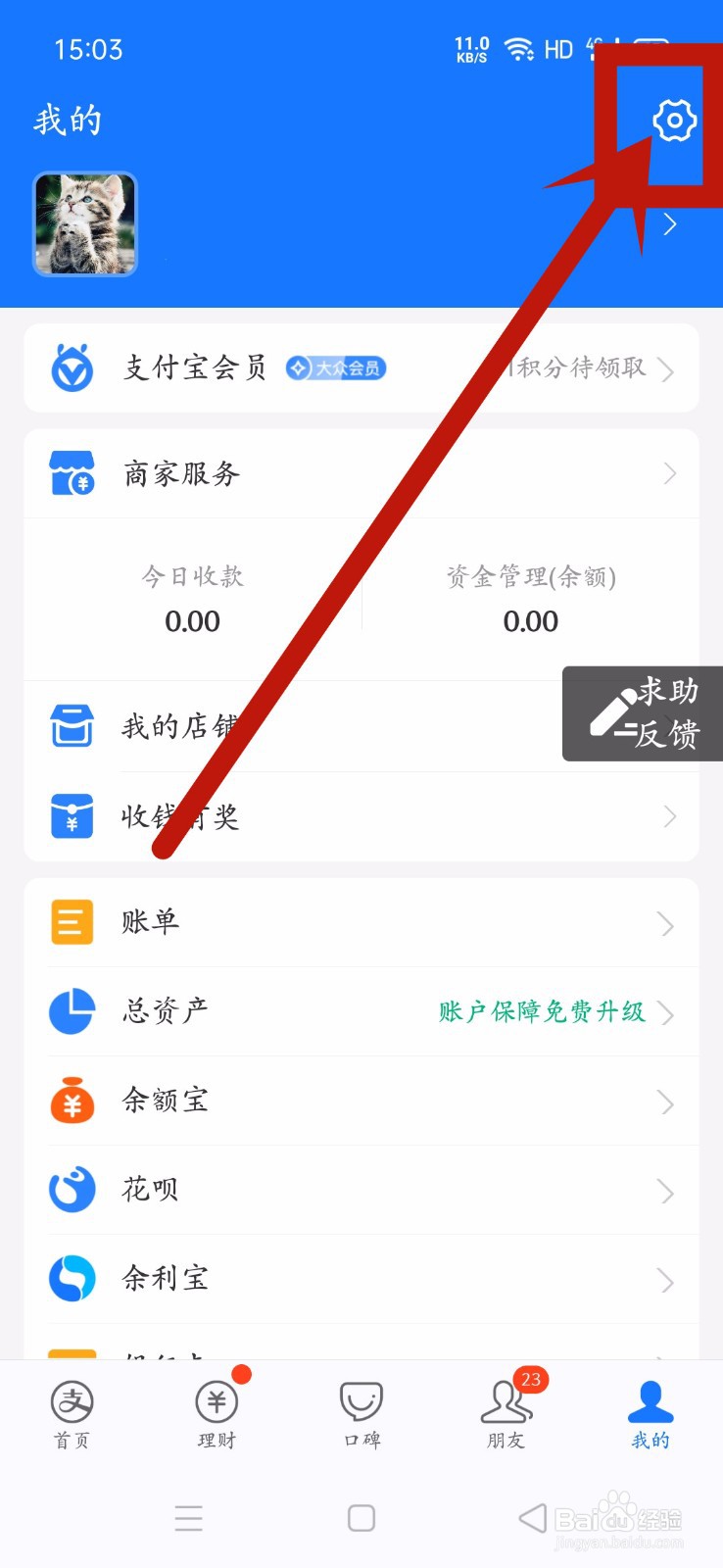Image resolution: width=723 pixels, height=1568 pixels.
Task: Switch to the 理财 finance tab
Action: tap(216, 1413)
